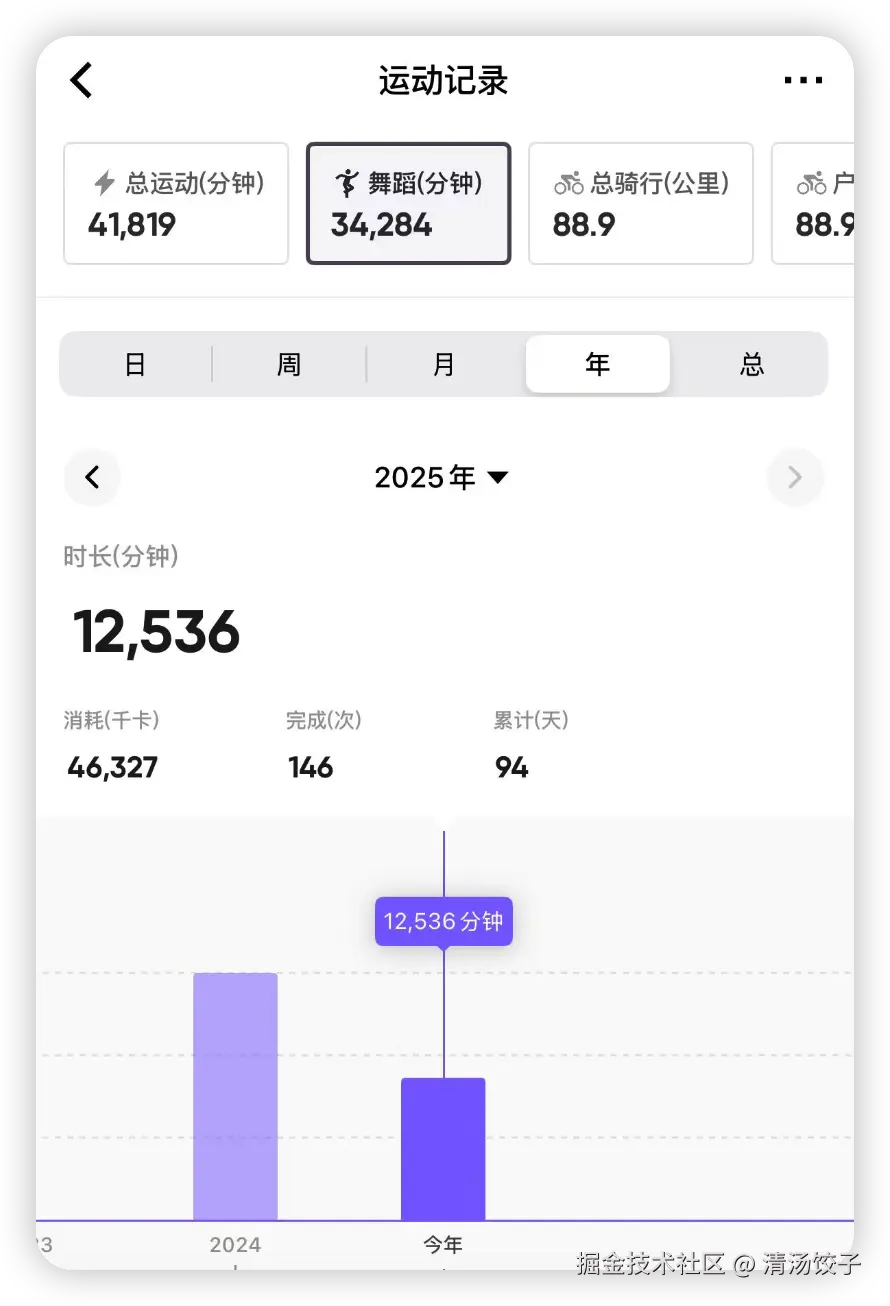Switch to the 年 tab
Image resolution: width=890 pixels, height=1306 pixels.
click(x=597, y=365)
